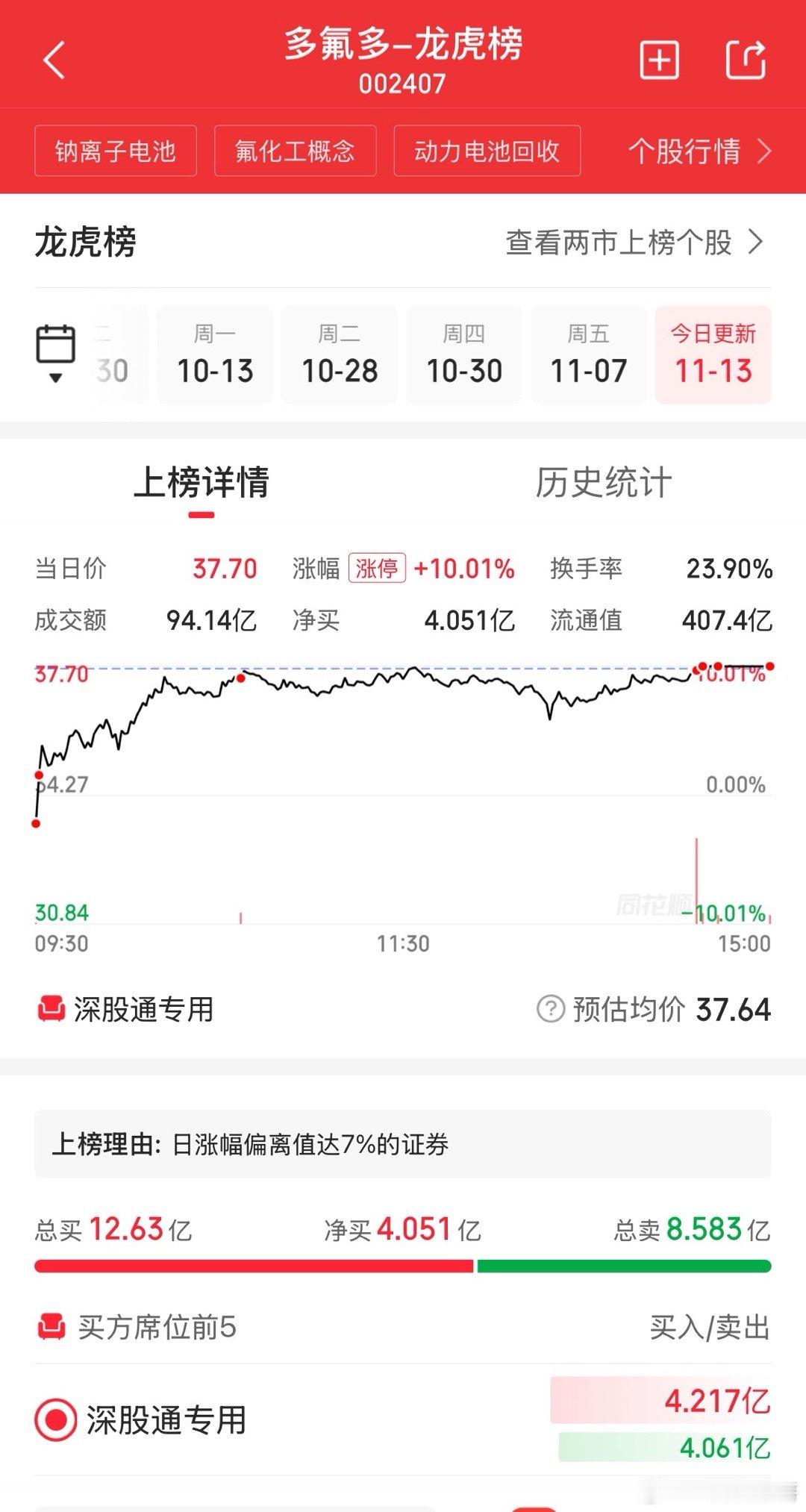Image resolution: width=806 pixels, height=1512 pixels.
Task: Select the 10-28 date
Action: pos(340,354)
